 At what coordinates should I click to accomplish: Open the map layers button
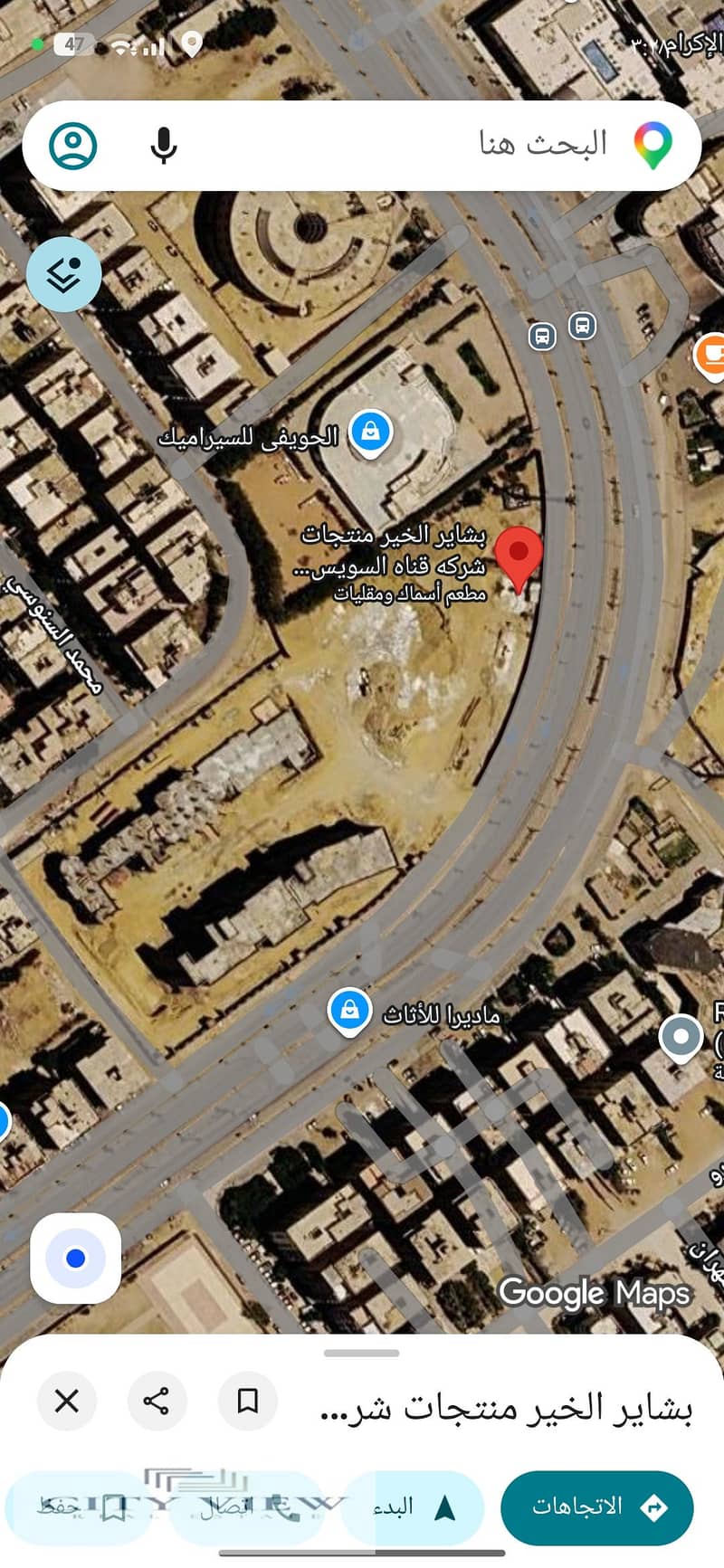63,274
